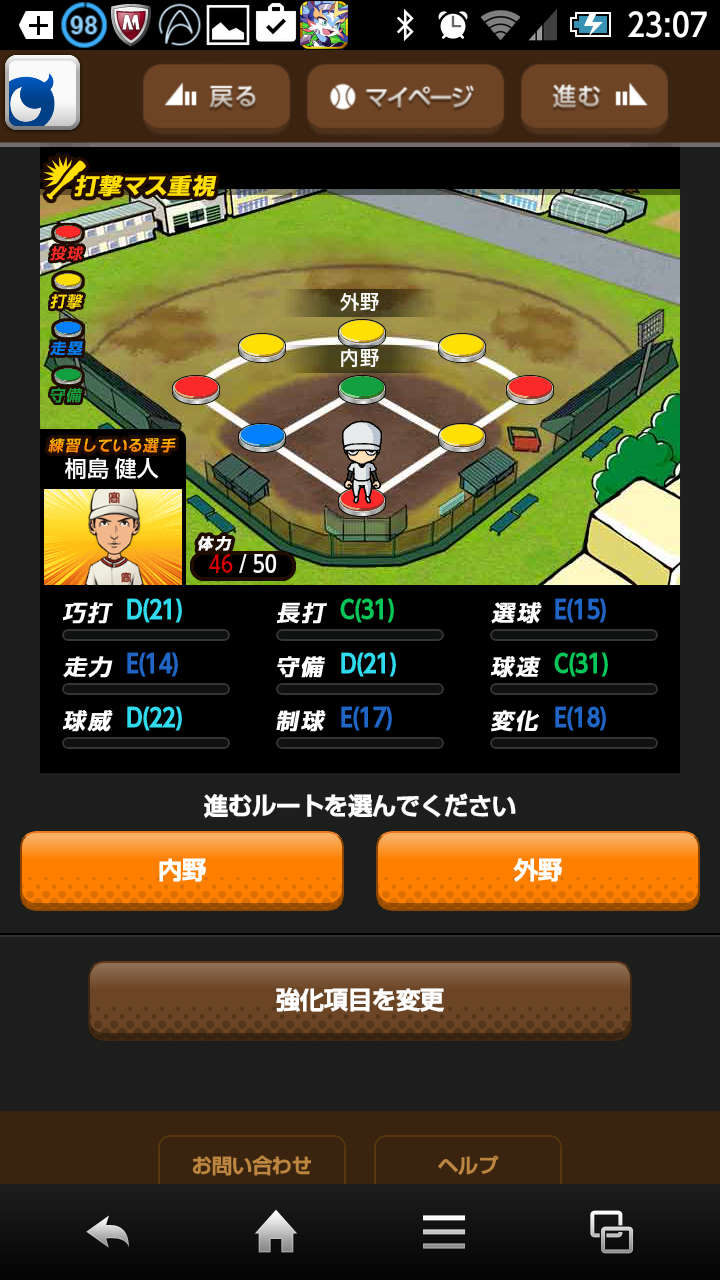Screen dimensions: 720x1280
Task: Tap 強化項目を変更 to change training focus
Action: click(x=360, y=1000)
